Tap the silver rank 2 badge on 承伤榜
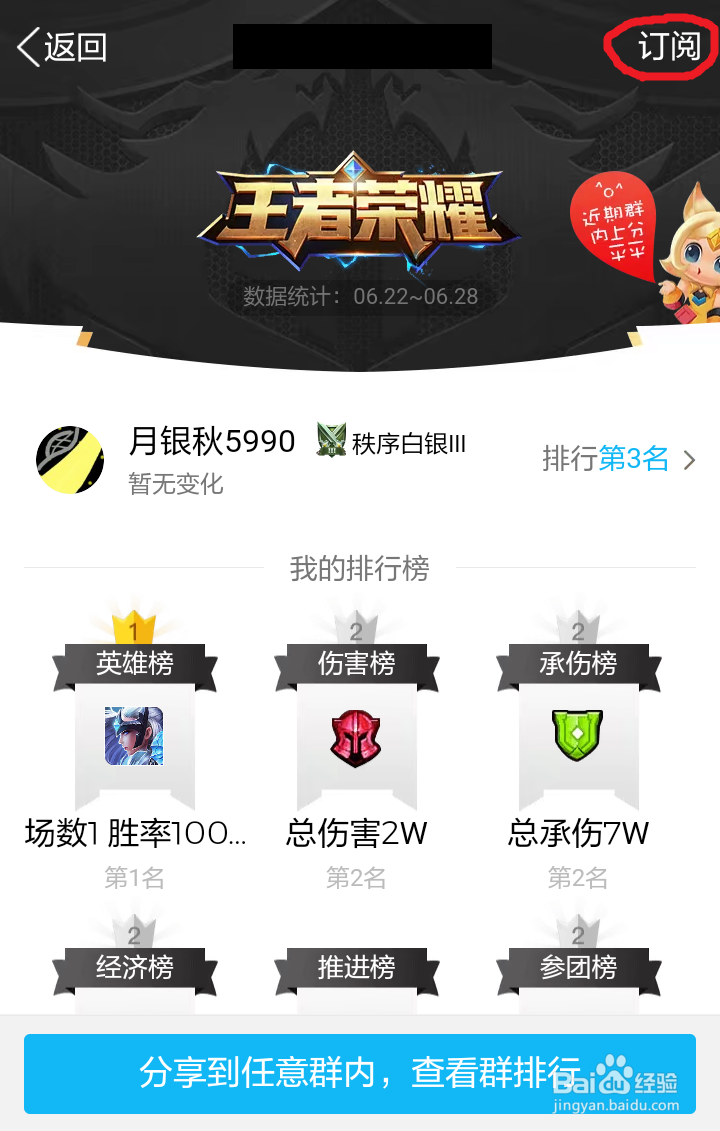Screen dimensions: 720x1131 tap(578, 625)
